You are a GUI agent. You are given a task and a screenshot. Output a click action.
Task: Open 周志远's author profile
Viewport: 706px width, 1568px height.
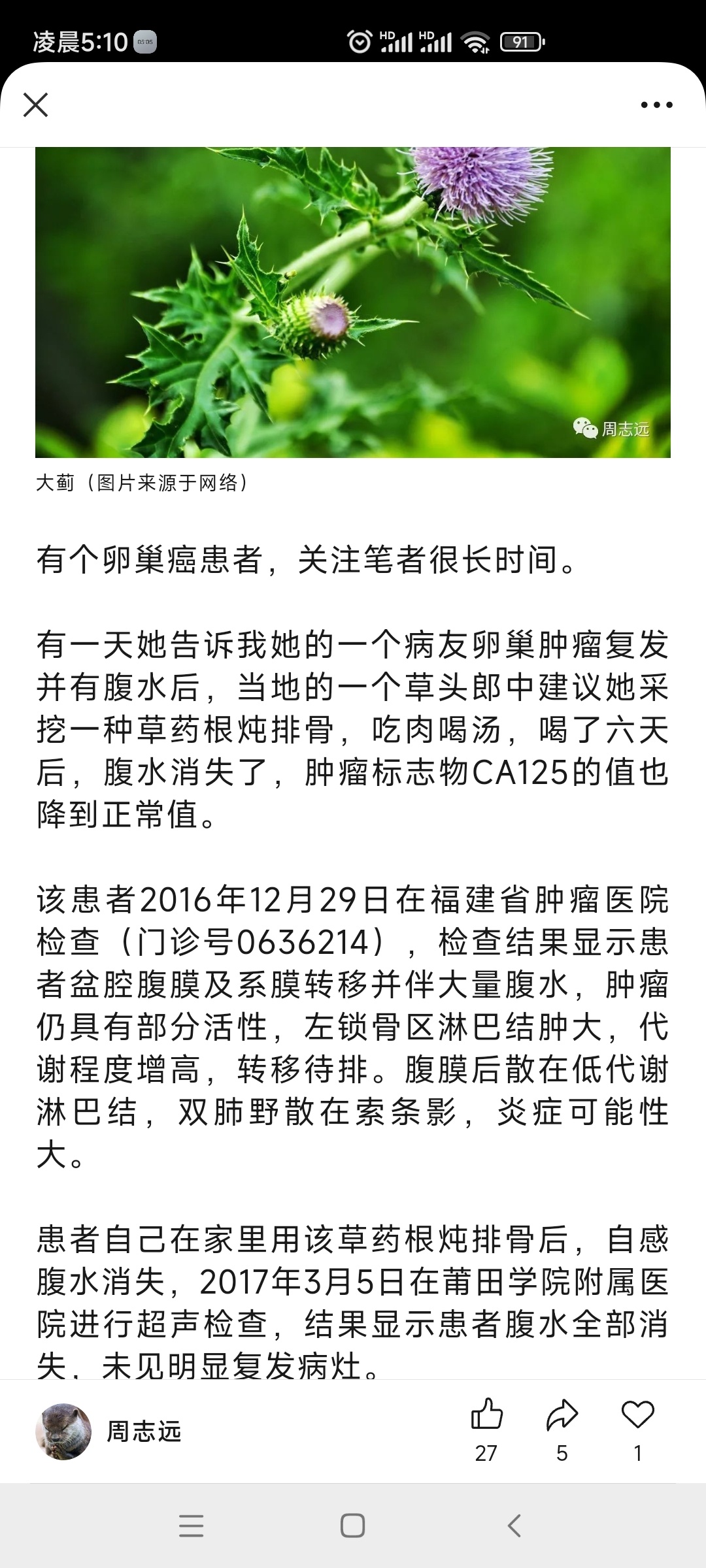[x=109, y=1431]
